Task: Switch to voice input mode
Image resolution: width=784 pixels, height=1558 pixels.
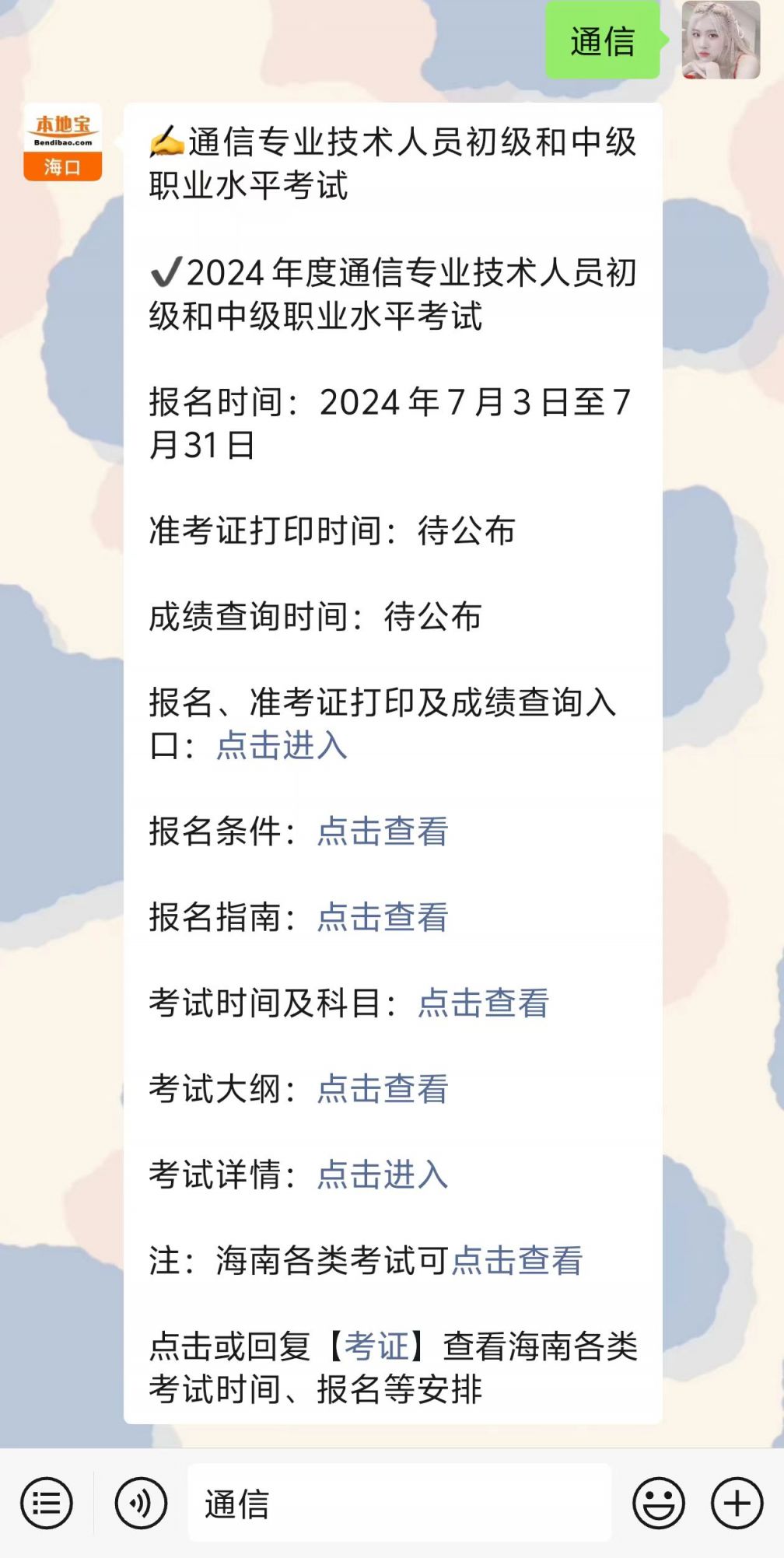Action: pos(141,1504)
